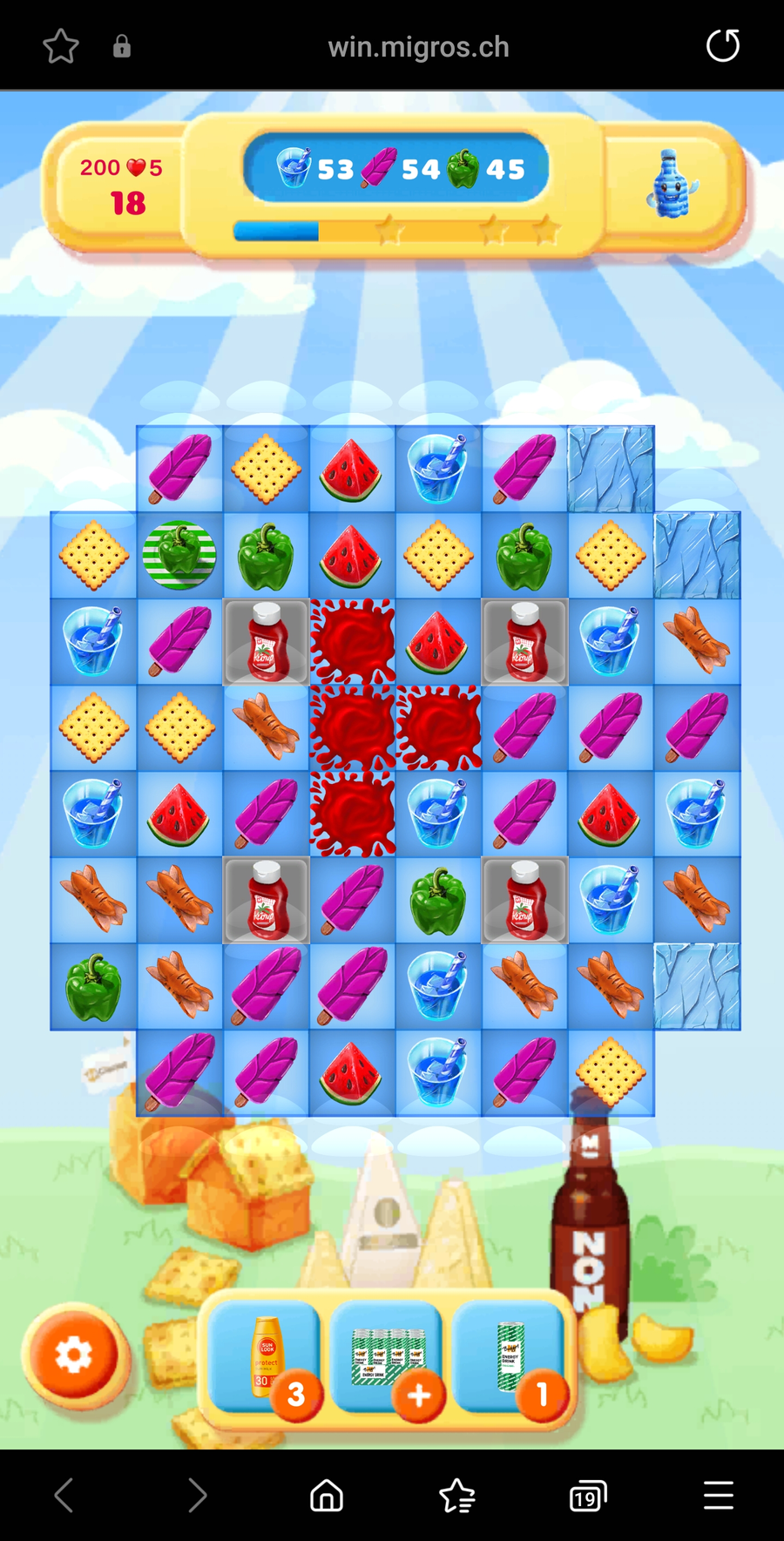This screenshot has height=1541, width=784.
Task: Open the browser tabs overview showing 19
Action: click(588, 1496)
